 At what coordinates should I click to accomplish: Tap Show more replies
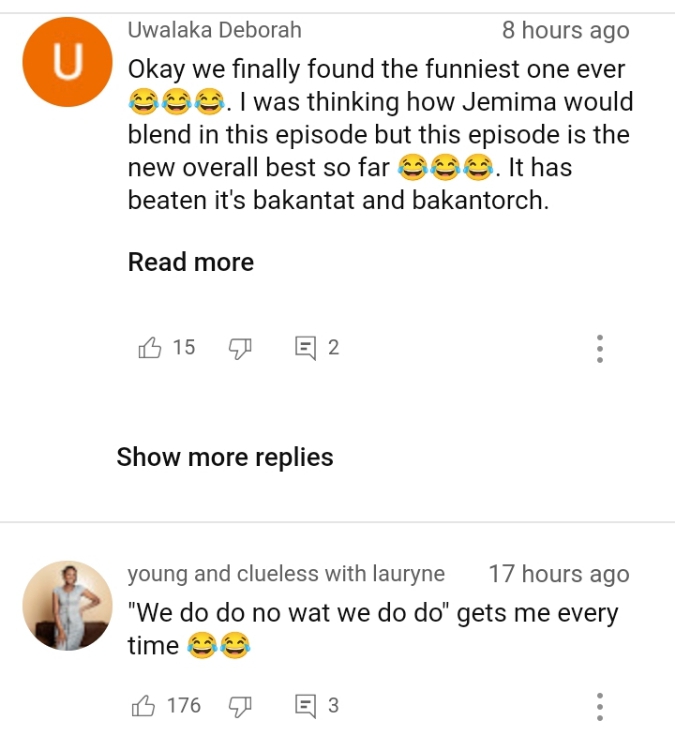pyautogui.click(x=225, y=457)
